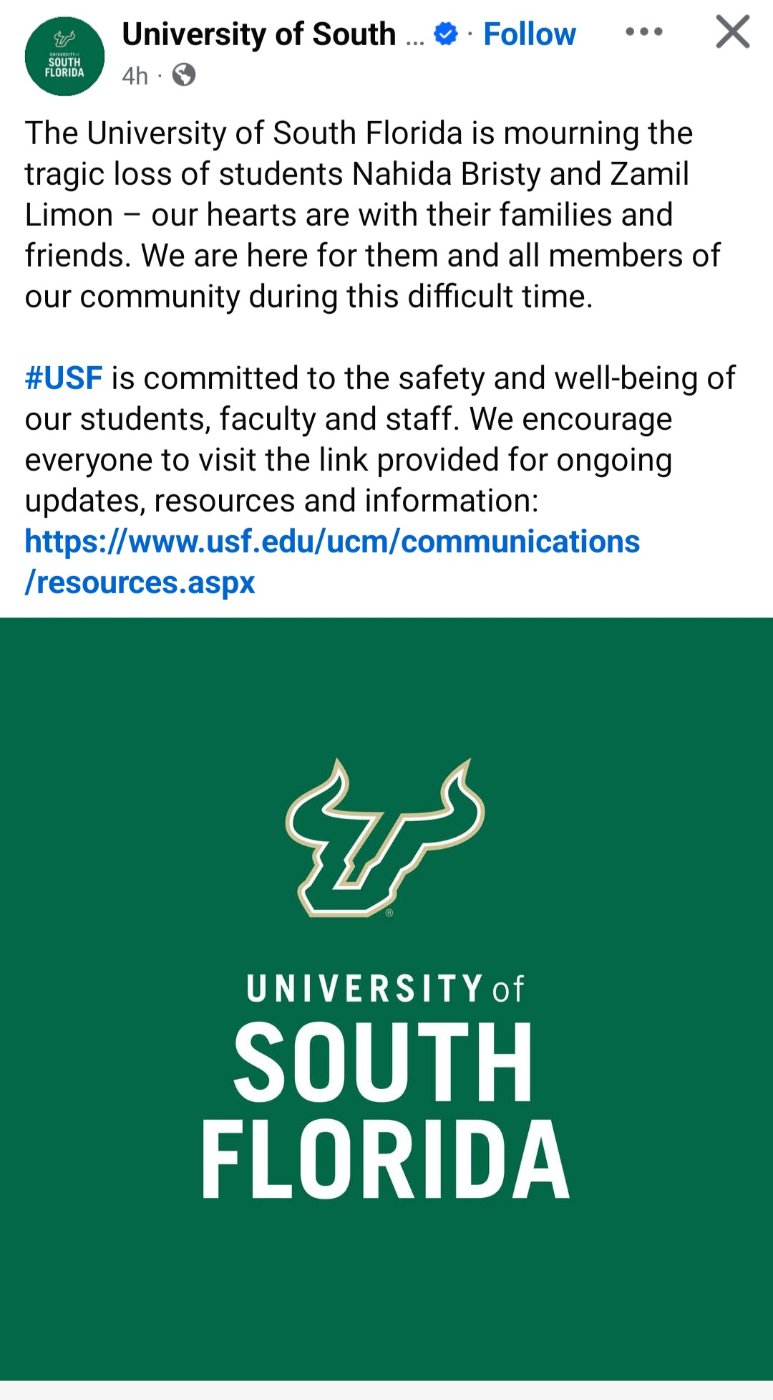
Task: Open the post's three-dot options menu
Action: [643, 32]
